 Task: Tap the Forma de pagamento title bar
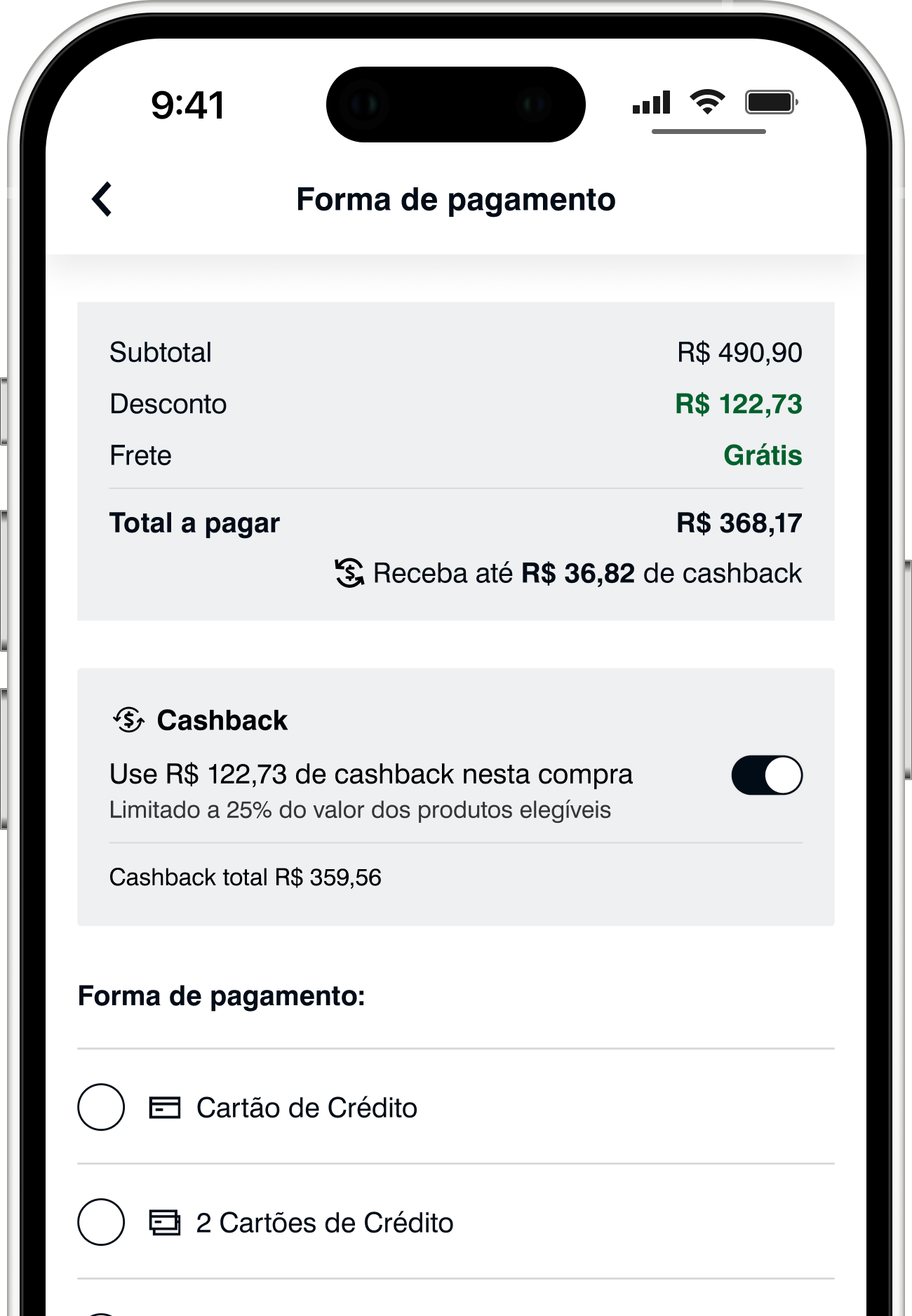(x=456, y=199)
